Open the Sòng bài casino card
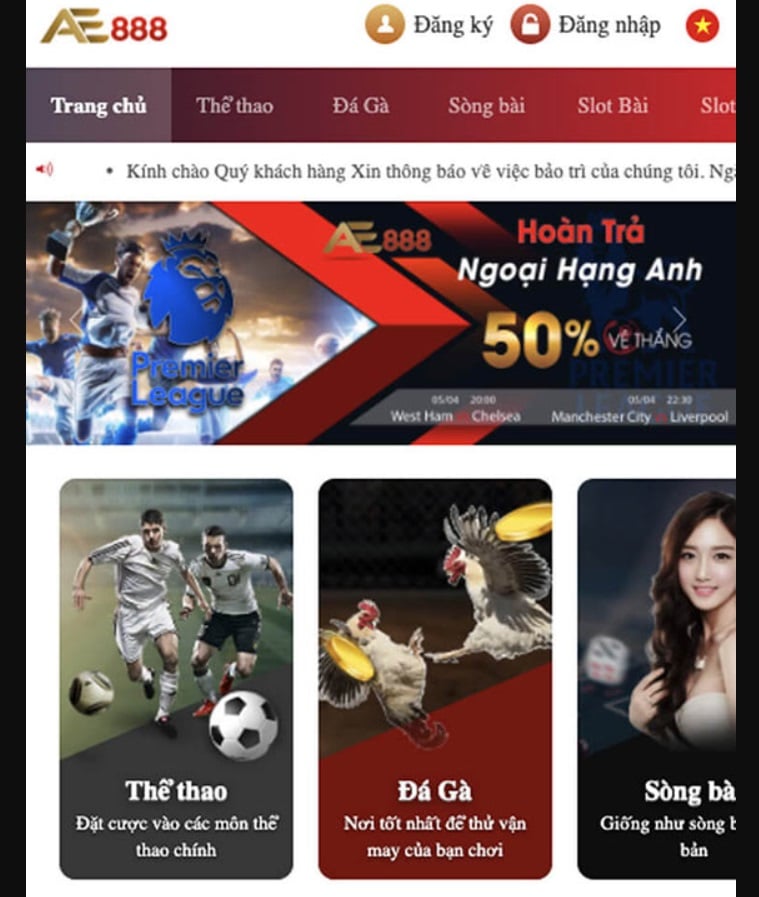759x897 pixels. click(x=660, y=678)
